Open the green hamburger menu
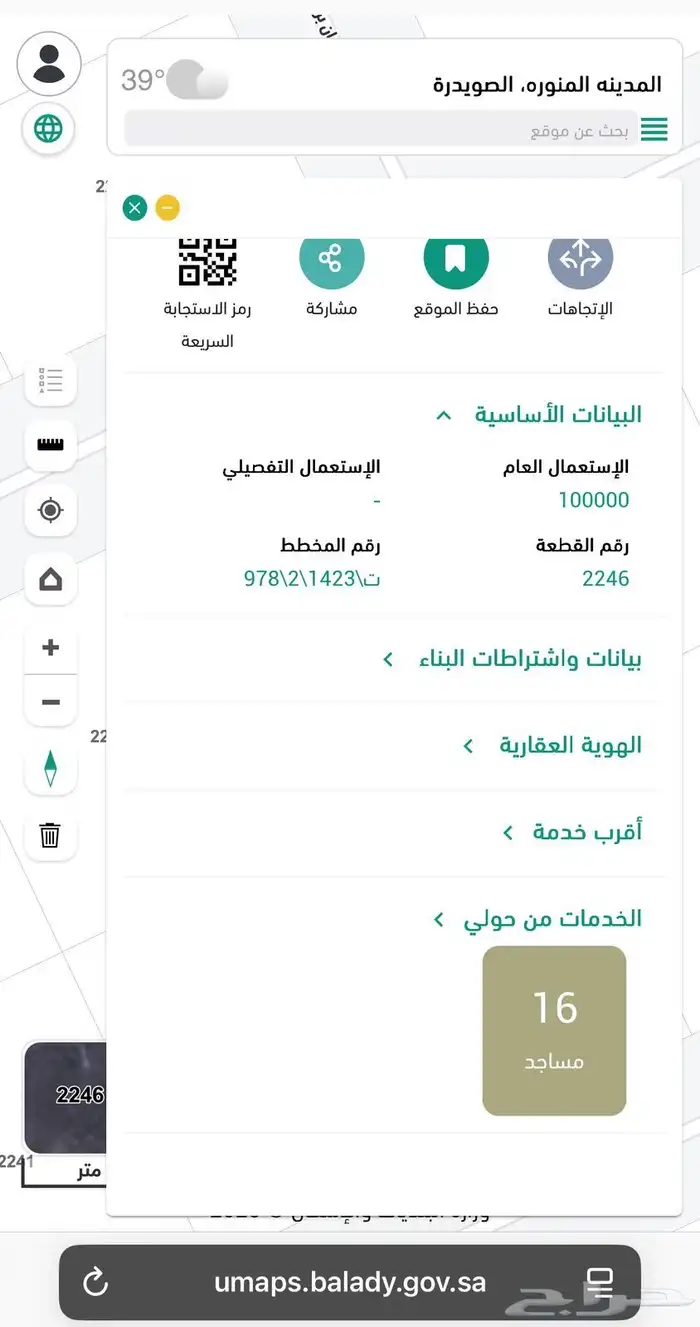The width and height of the screenshot is (700, 1327). [x=654, y=130]
